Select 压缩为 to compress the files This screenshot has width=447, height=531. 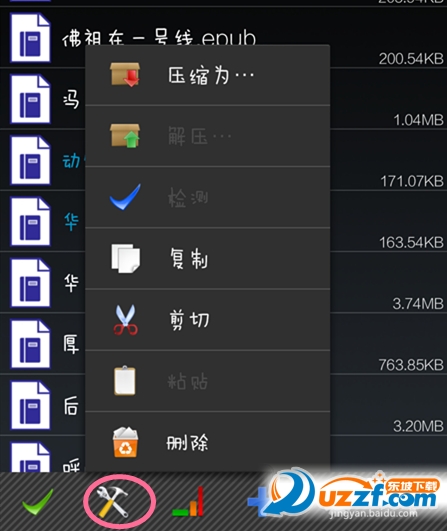coord(207,75)
